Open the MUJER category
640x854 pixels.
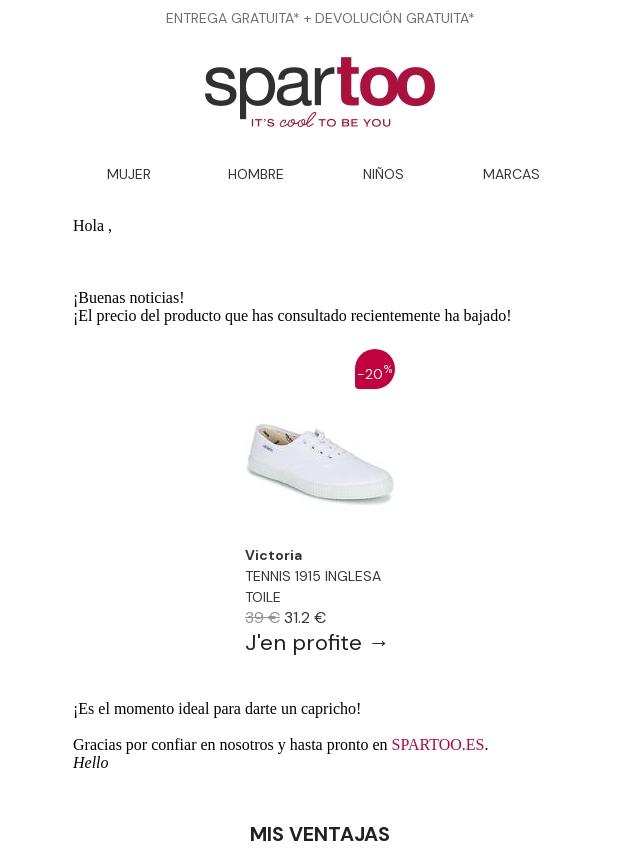coord(129,174)
